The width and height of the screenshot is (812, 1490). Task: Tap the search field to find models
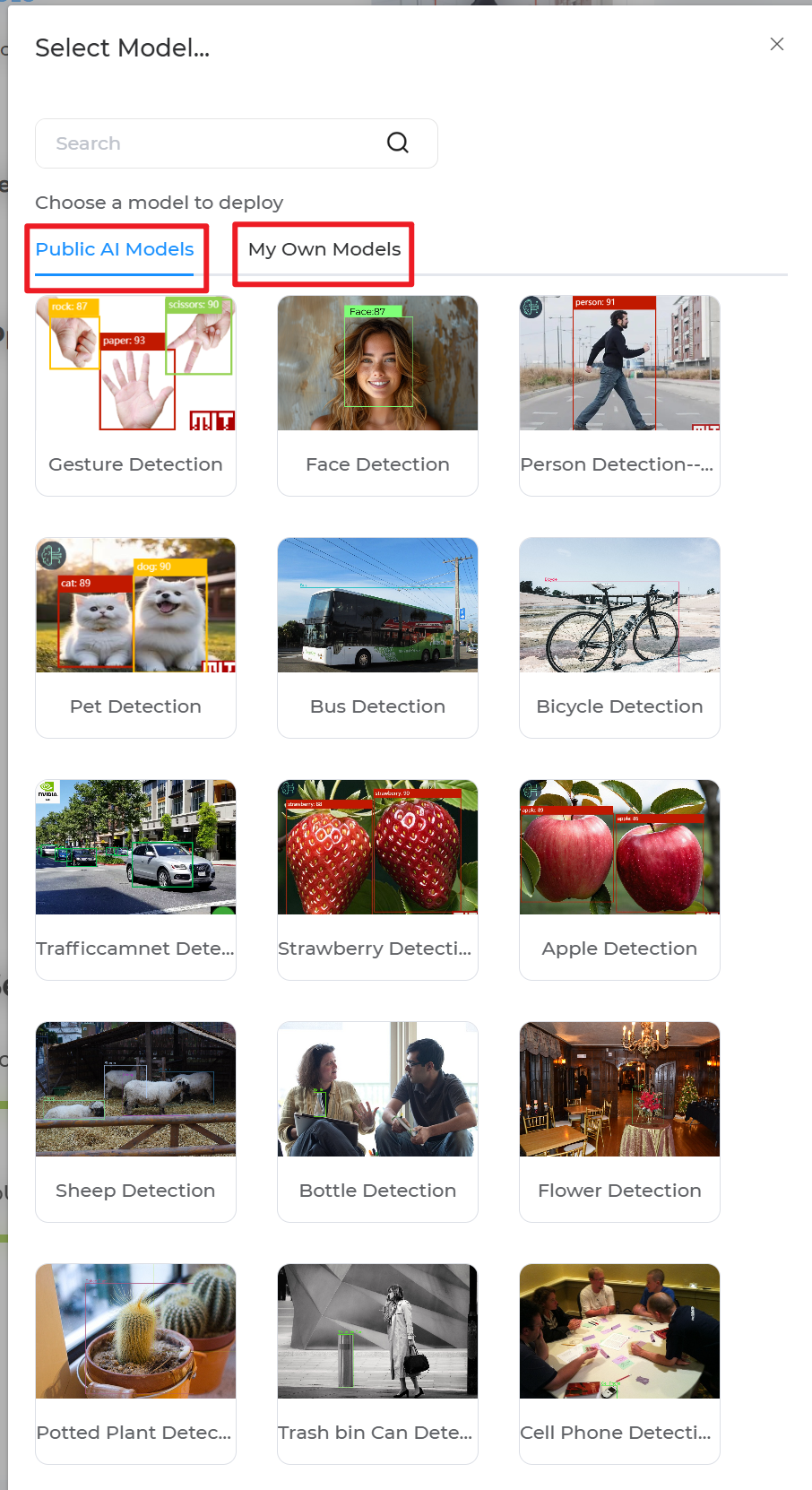(206, 143)
